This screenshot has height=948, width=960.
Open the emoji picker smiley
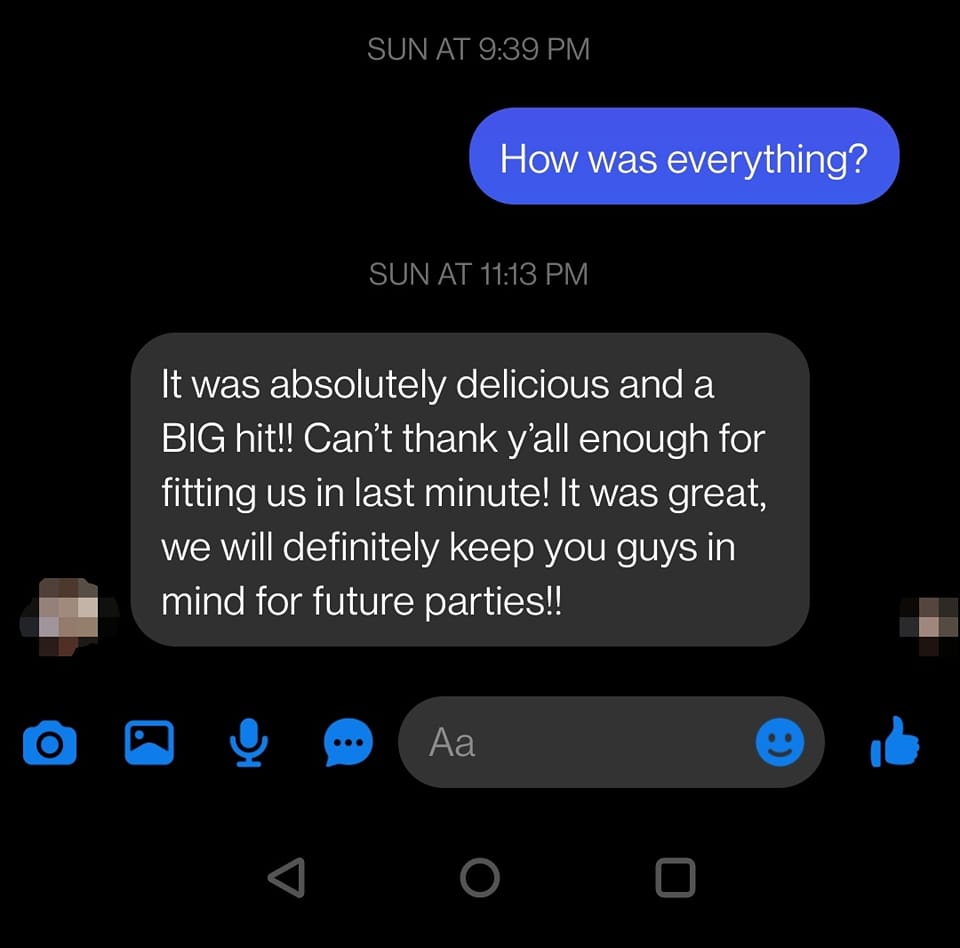pyautogui.click(x=779, y=743)
